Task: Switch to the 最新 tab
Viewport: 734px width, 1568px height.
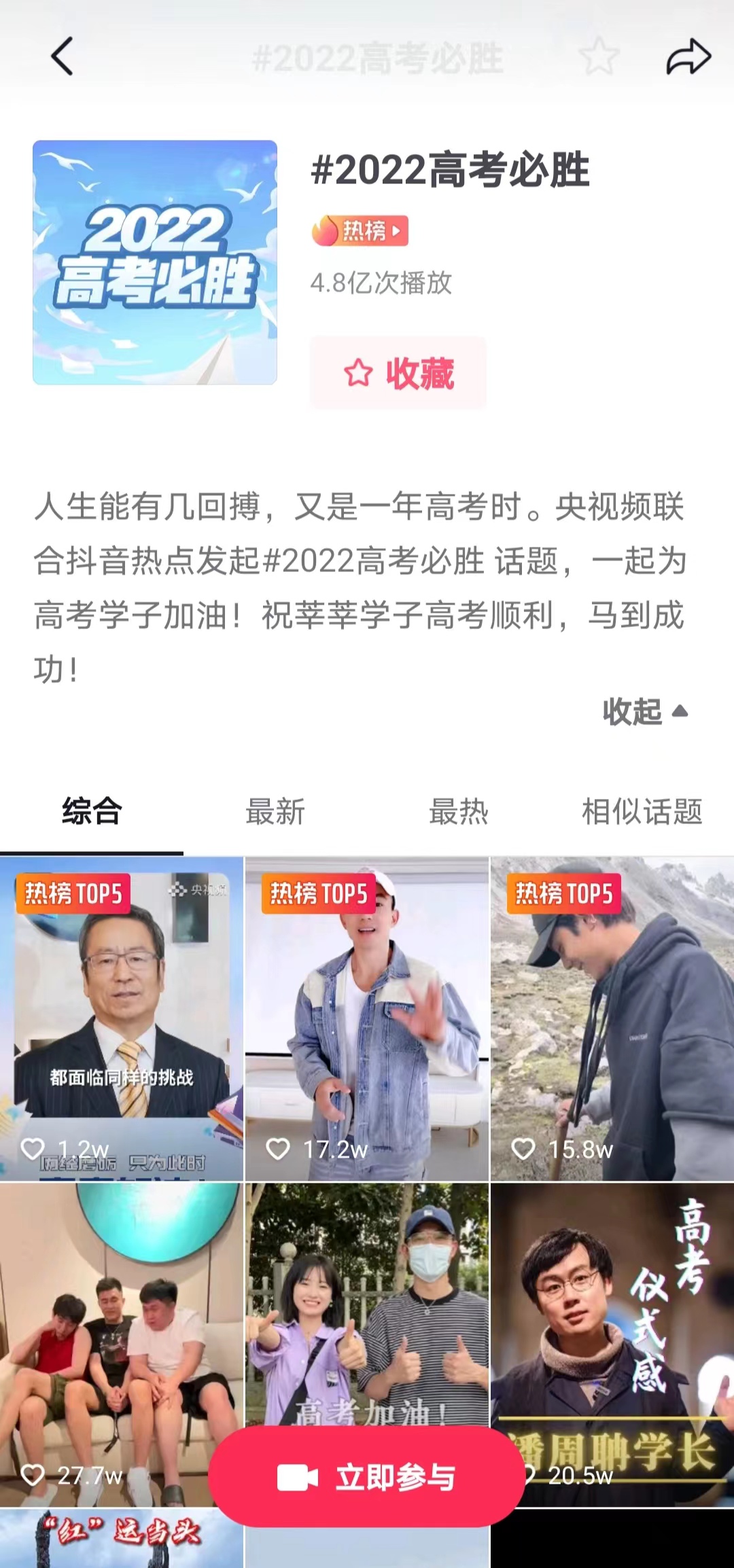Action: 275,811
